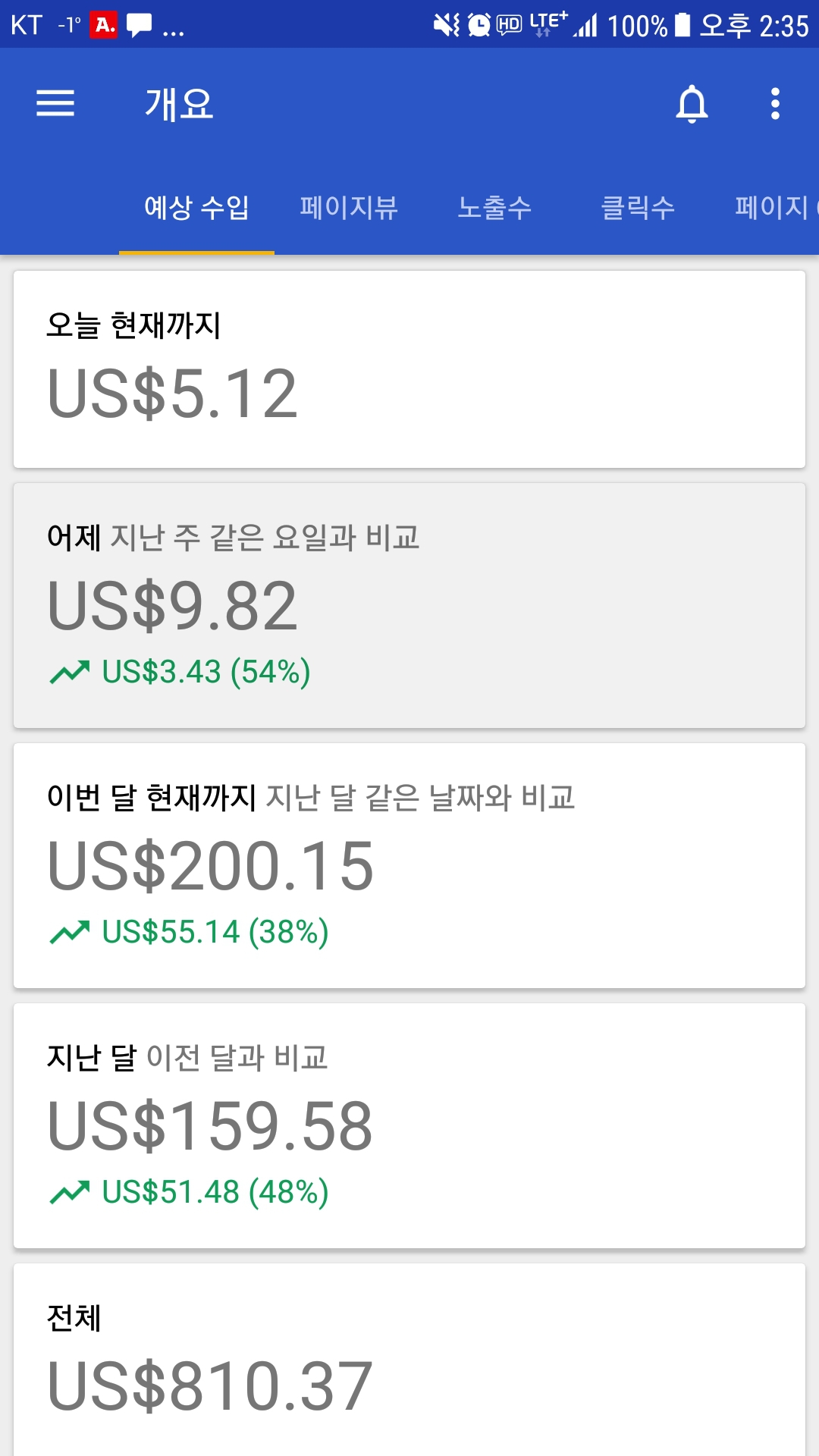819x1456 pixels.
Task: Switch to the 페이지뷰 tab
Action: 349,207
